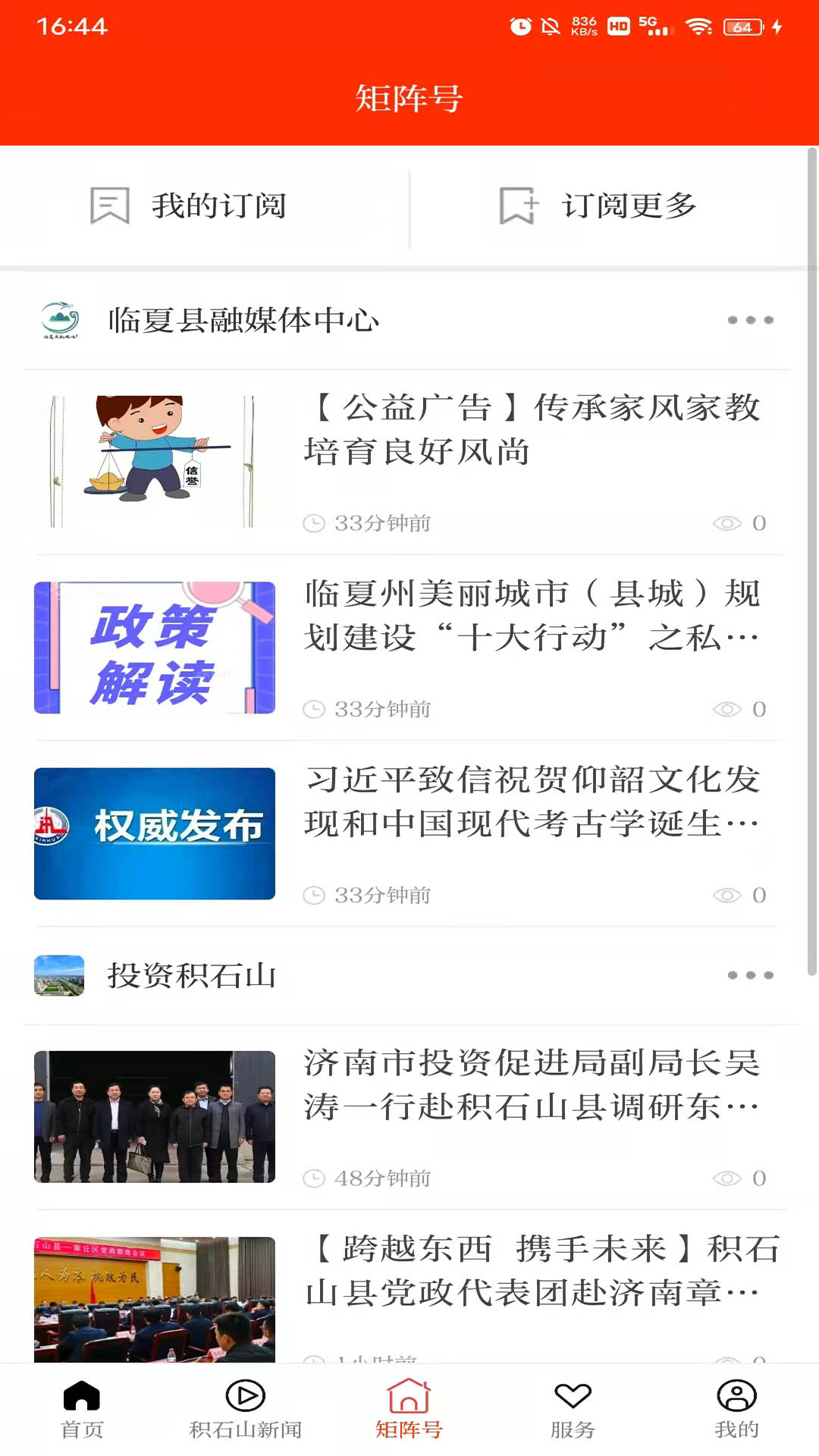Go to the 首页 tab
The image size is (819, 1456).
[x=82, y=1410]
